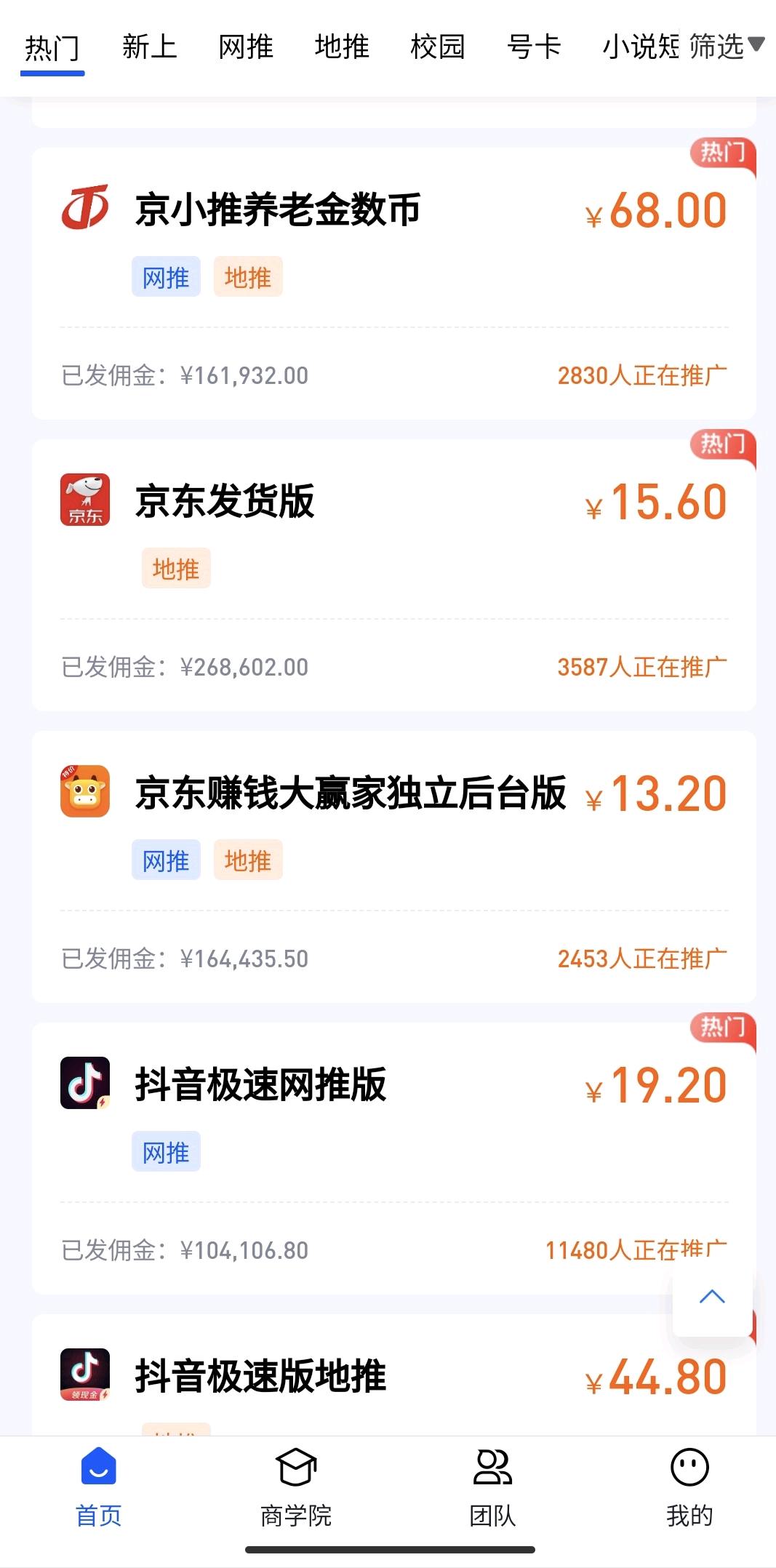Open the 京东赚钱大赢家独立后台版 card

click(393, 867)
